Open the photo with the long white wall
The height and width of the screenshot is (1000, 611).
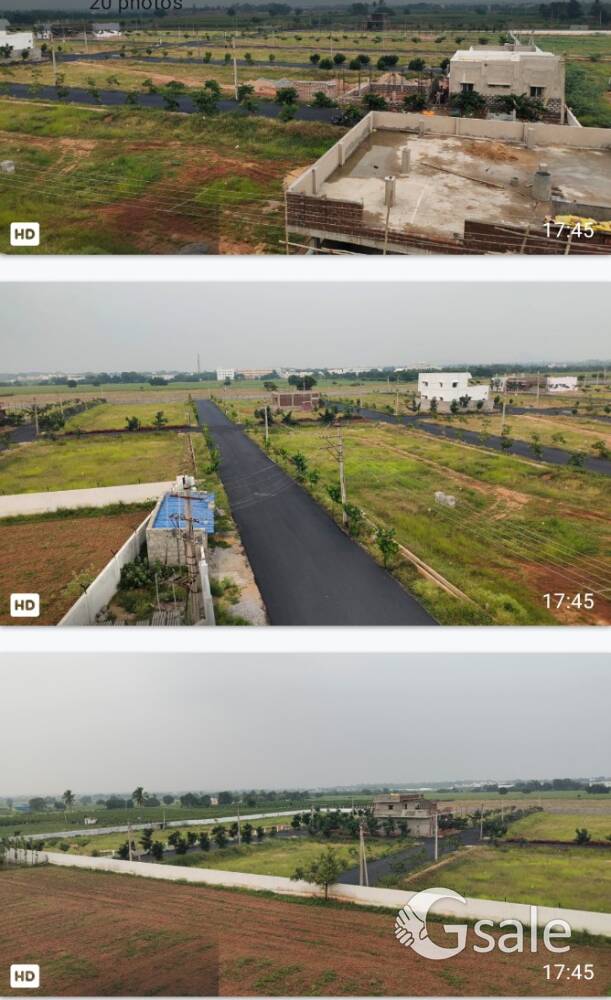pos(305,825)
